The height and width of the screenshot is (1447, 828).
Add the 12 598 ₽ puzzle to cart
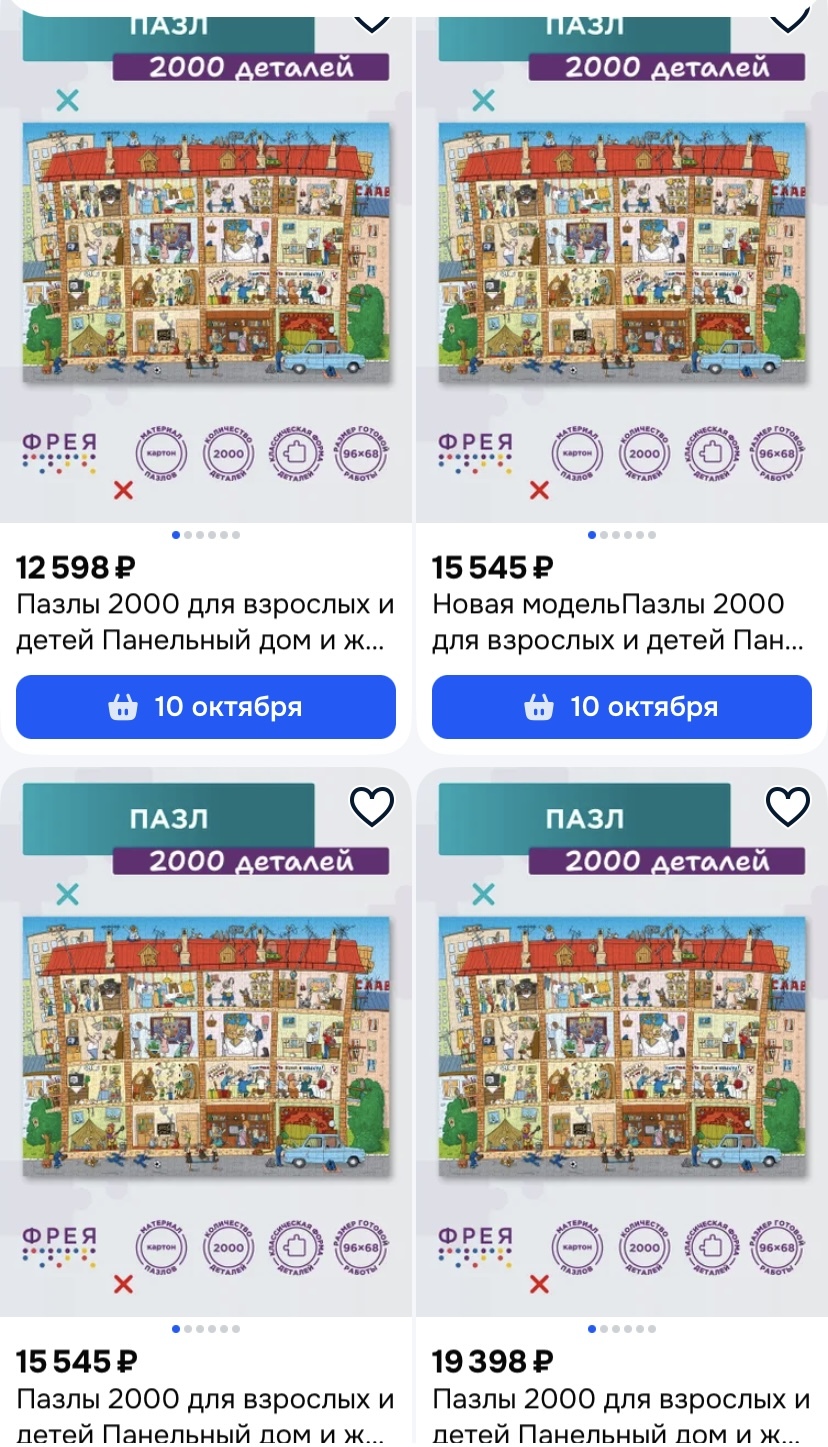click(x=205, y=707)
